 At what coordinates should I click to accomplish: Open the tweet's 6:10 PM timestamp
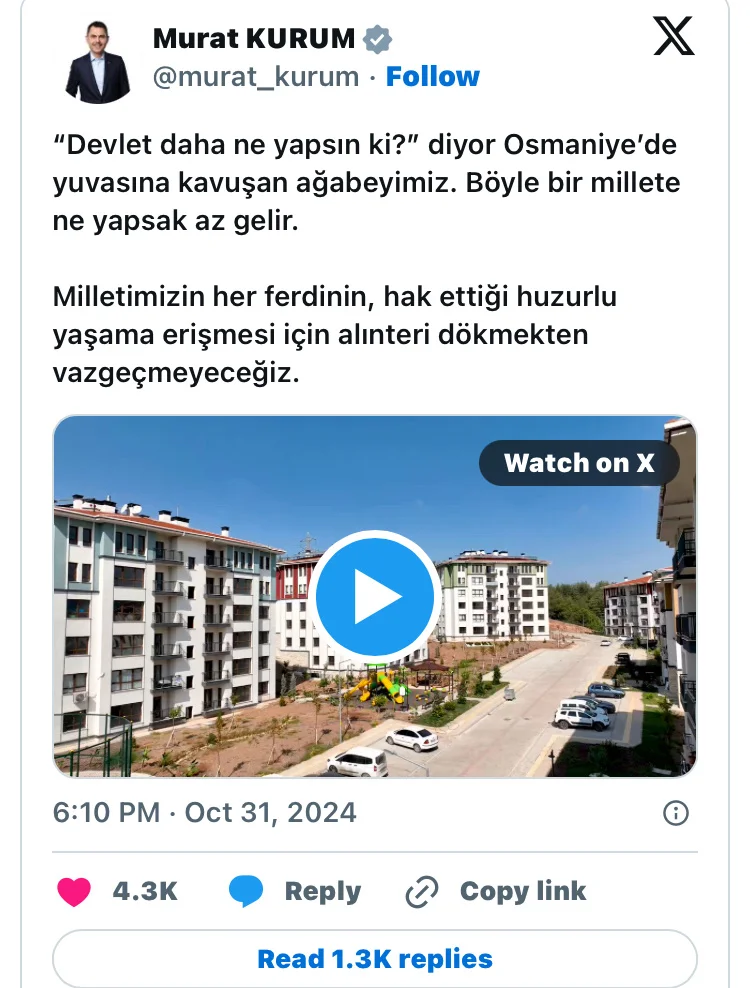[x=204, y=812]
